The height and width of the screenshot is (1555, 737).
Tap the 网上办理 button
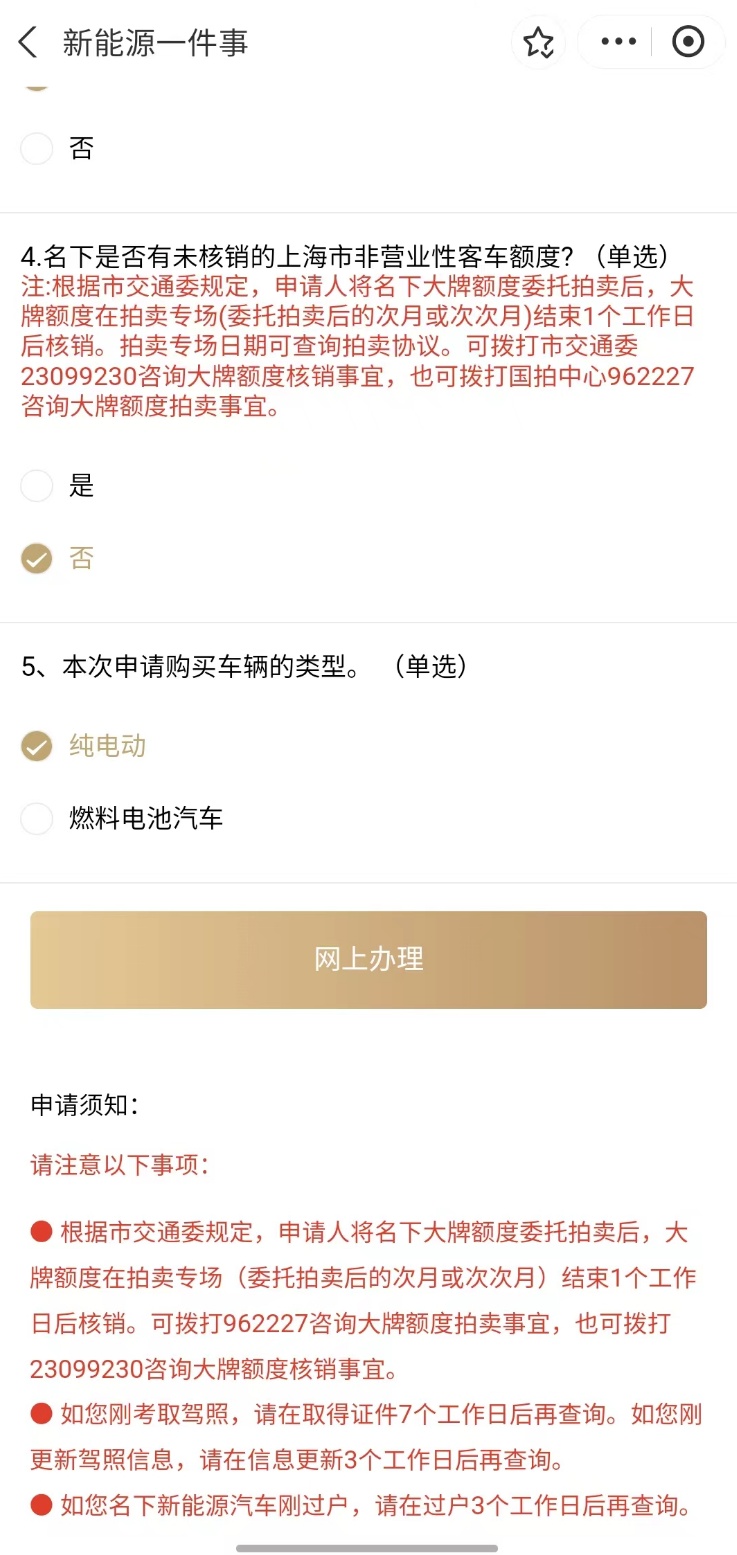point(368,959)
